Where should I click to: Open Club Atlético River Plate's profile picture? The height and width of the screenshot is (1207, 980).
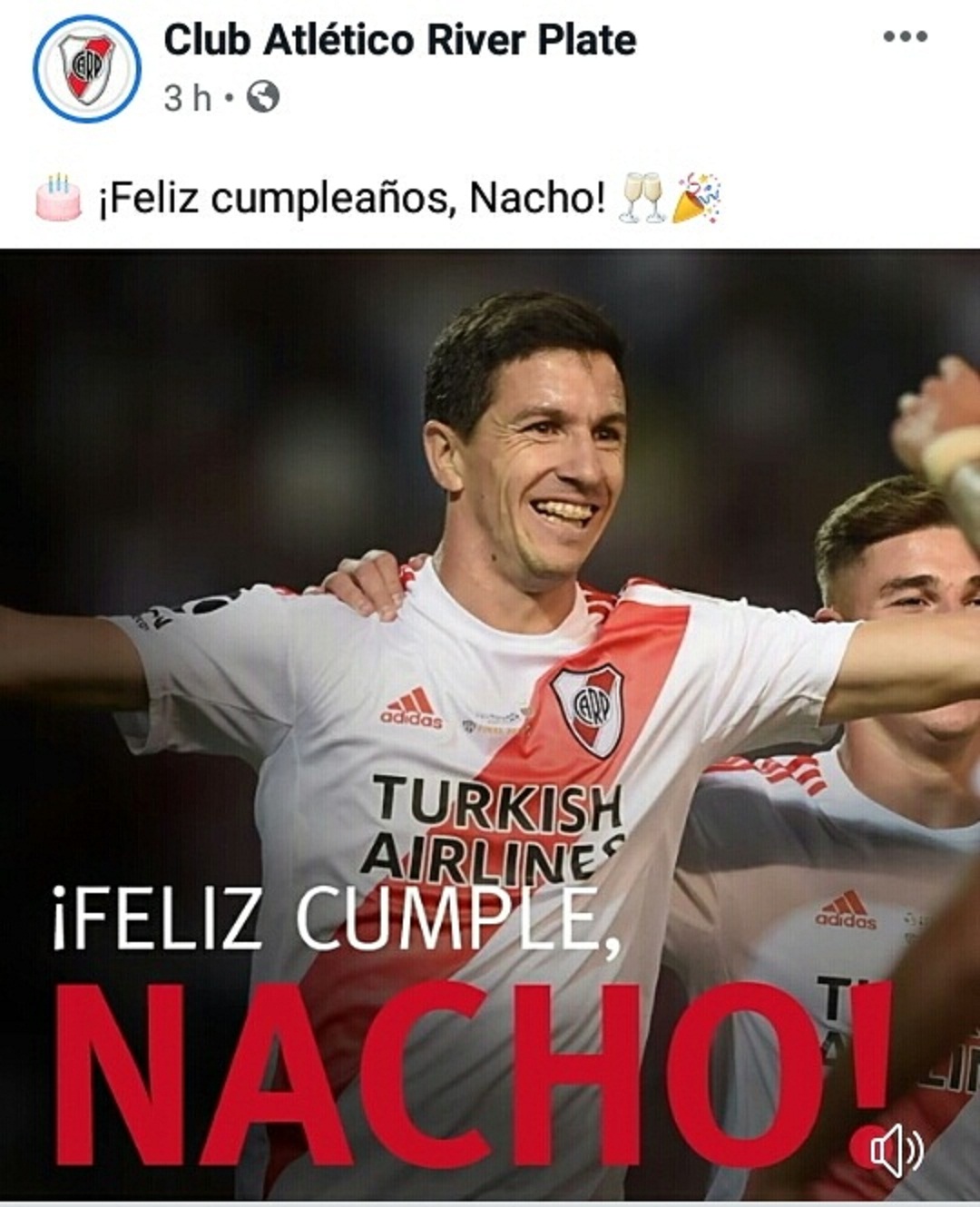click(x=87, y=68)
